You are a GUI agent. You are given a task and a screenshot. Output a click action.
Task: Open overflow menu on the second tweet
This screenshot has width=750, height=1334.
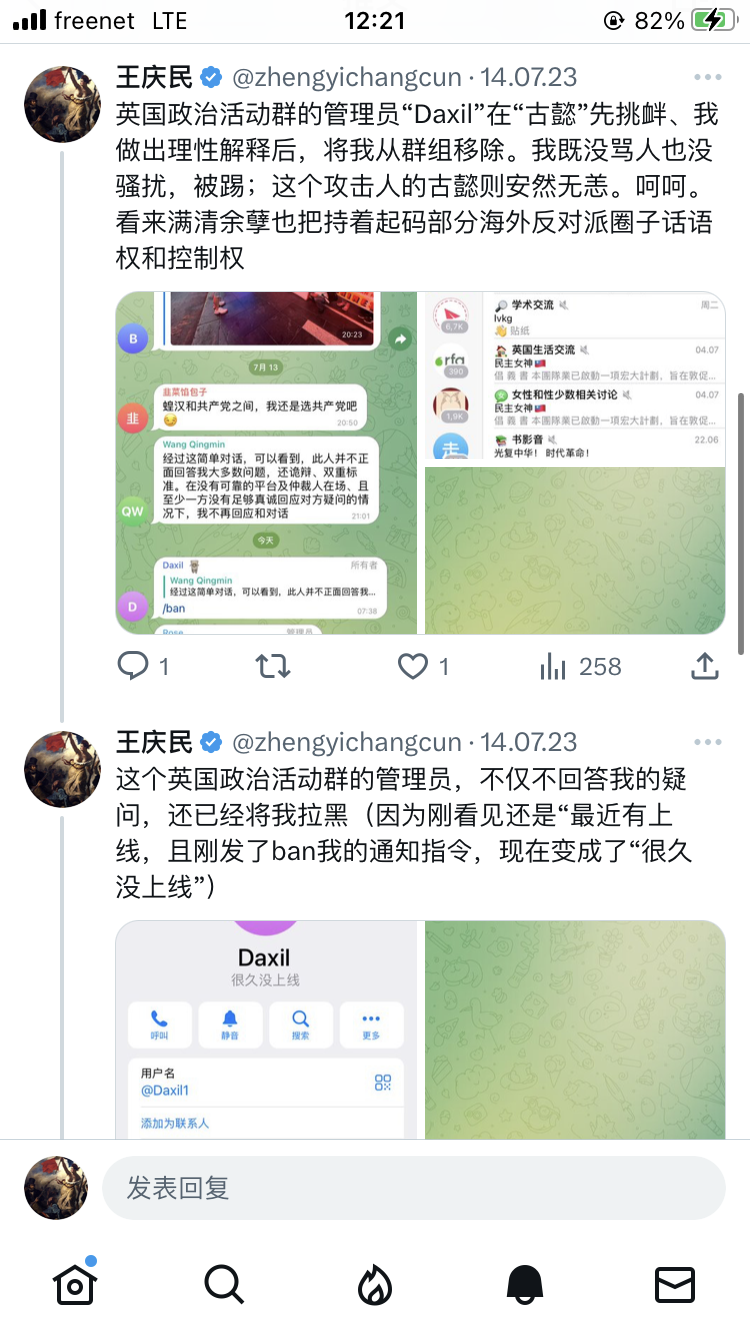click(707, 742)
